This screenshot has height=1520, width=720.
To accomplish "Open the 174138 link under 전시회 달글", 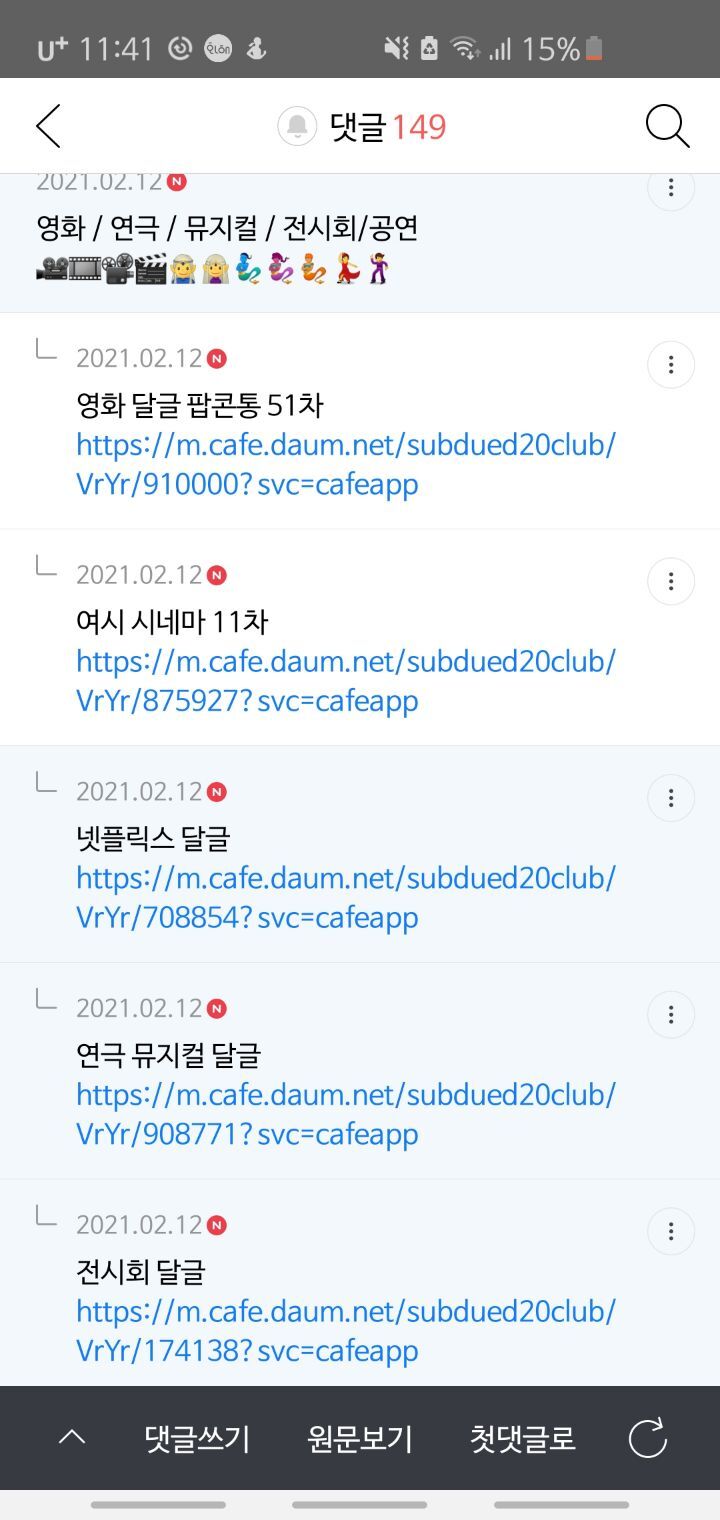I will pyautogui.click(x=345, y=1331).
